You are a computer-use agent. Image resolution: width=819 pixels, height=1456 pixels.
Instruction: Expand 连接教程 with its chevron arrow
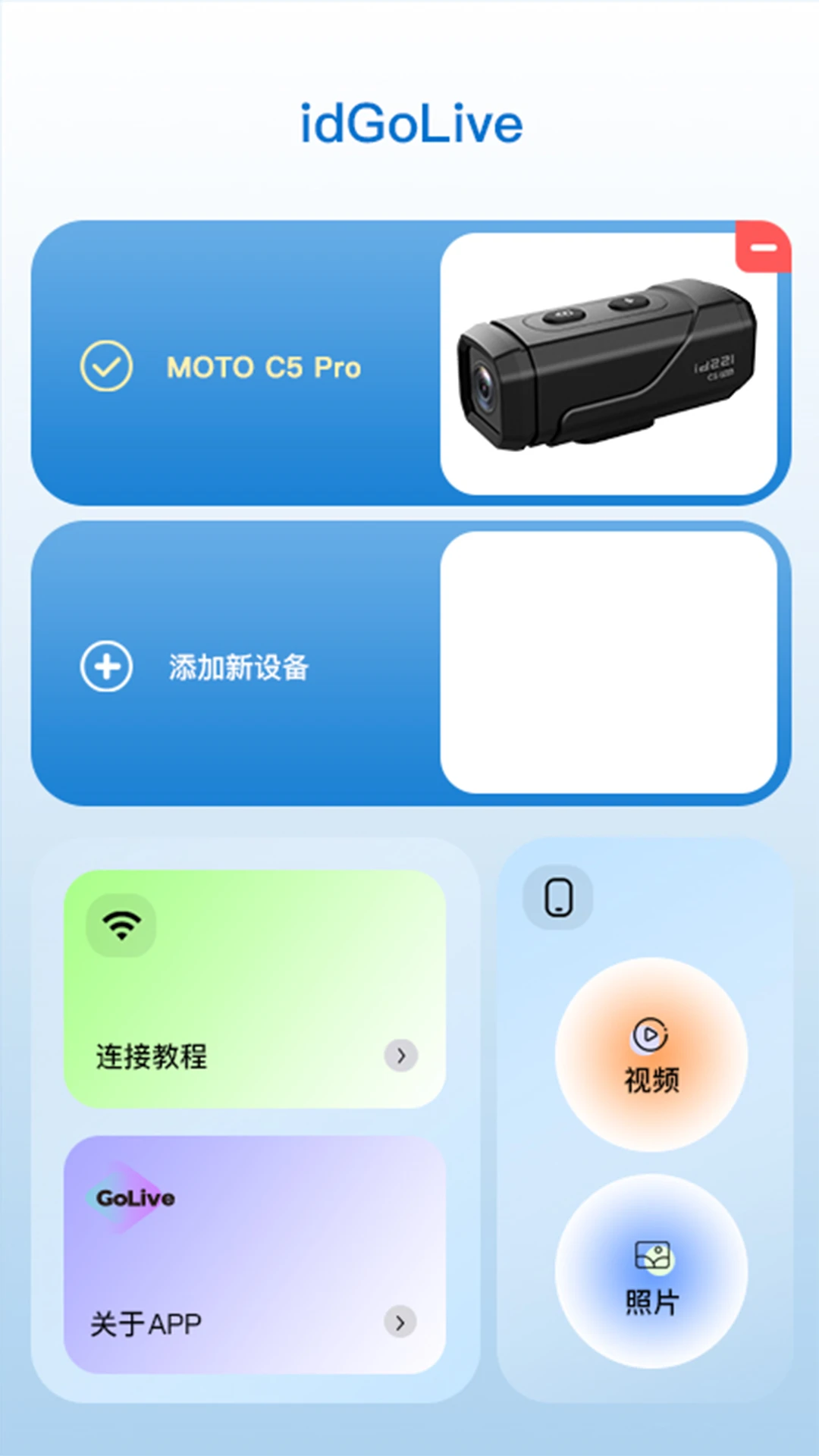pos(401,1056)
